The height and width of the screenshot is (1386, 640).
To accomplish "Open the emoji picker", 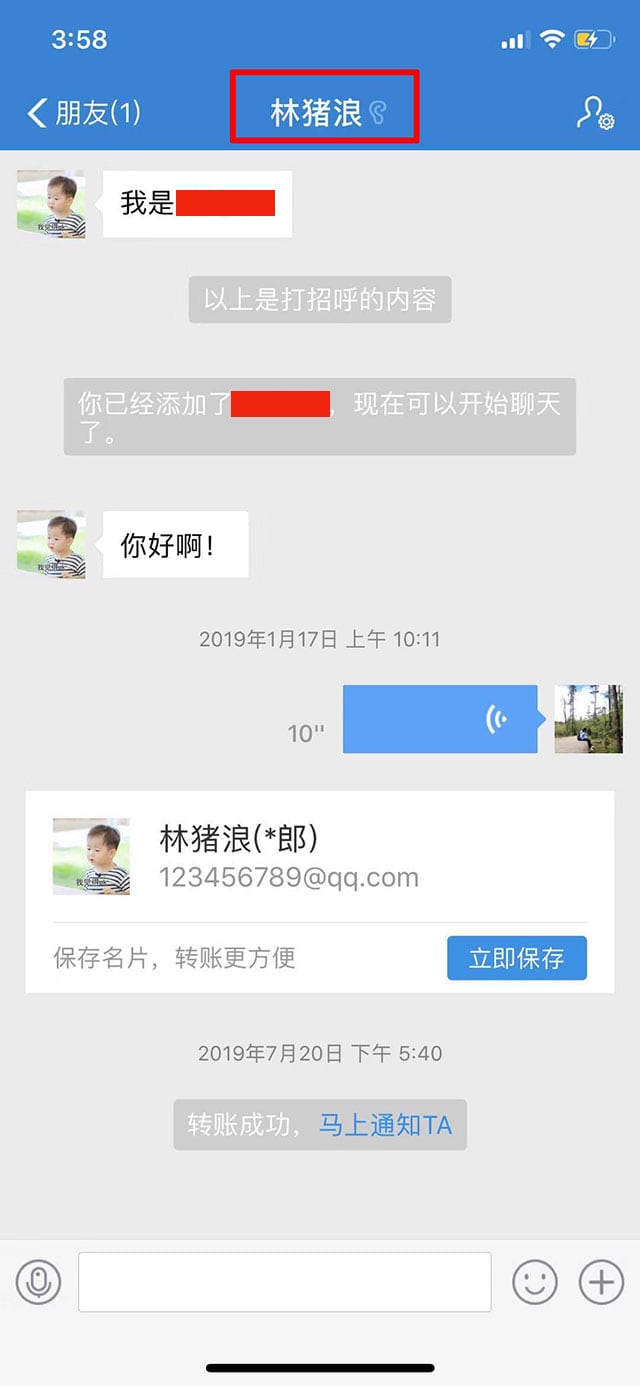I will [535, 1281].
